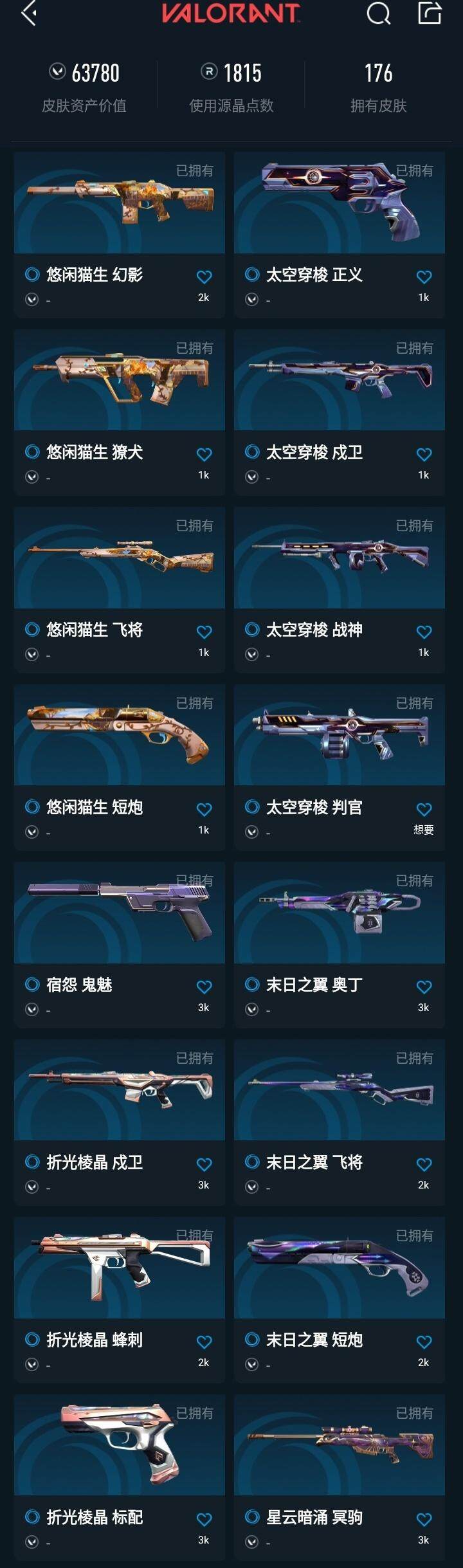463x1568 pixels.
Task: Open 悠闲猫生 獠犬 skin card
Action: [x=120, y=381]
